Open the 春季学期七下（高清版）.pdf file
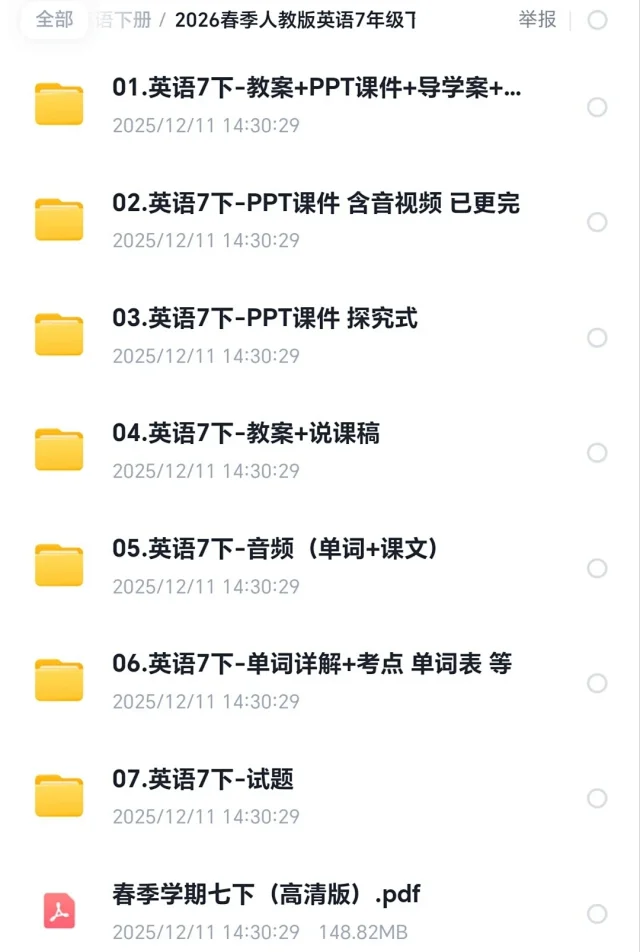Screen dimensions: 640x952 [x=266, y=894]
